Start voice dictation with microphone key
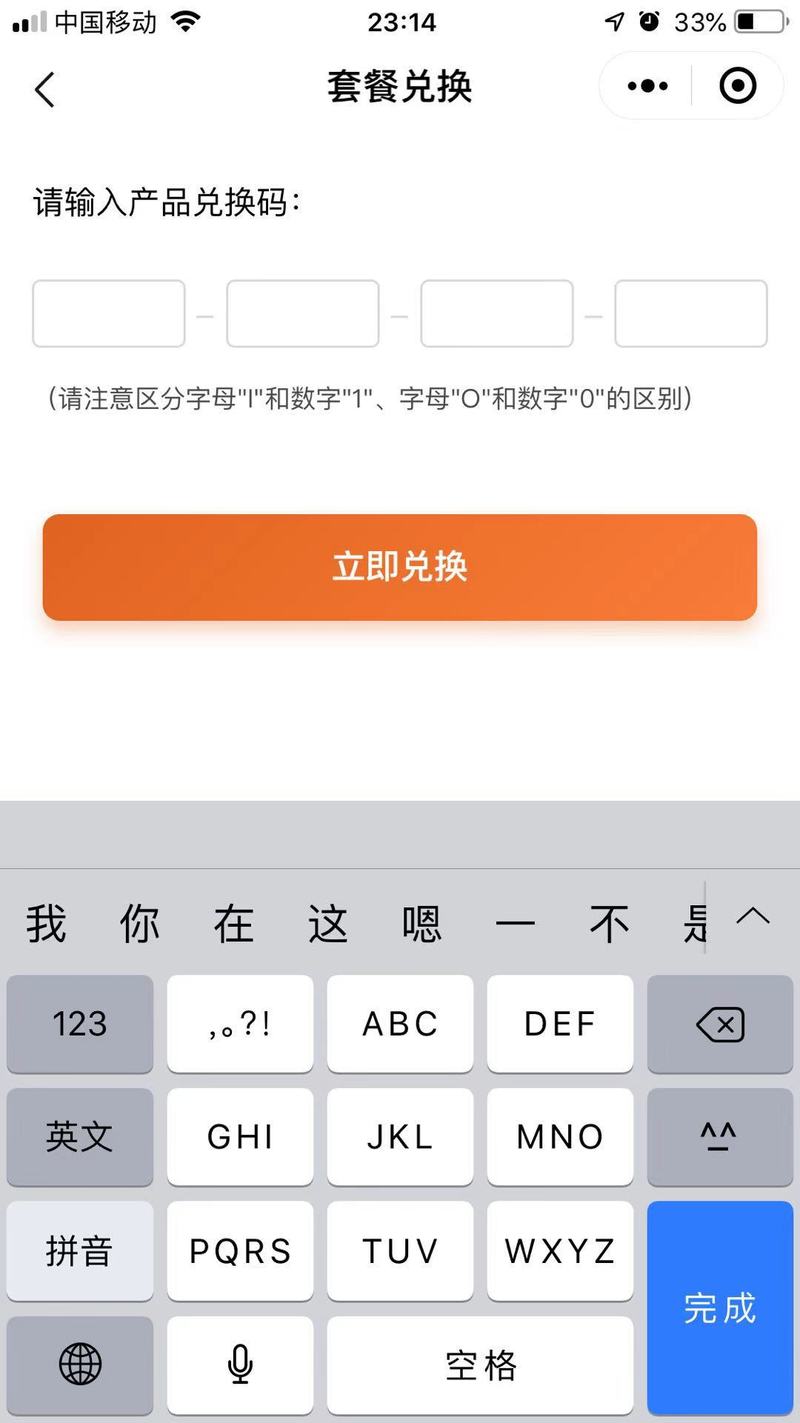This screenshot has width=800, height=1423. (240, 1364)
